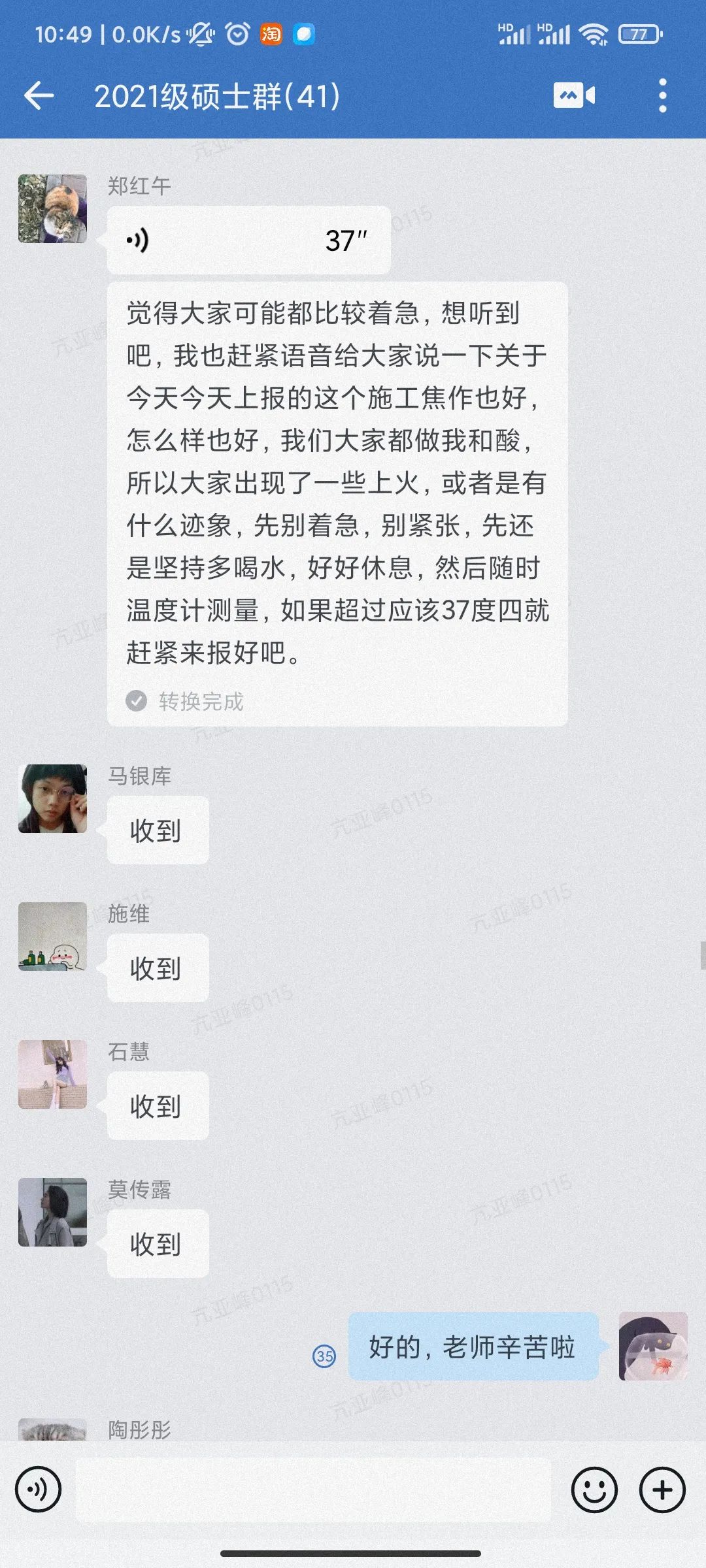View the 35 unread count on your message
The image size is (706, 1568).
tap(324, 1356)
